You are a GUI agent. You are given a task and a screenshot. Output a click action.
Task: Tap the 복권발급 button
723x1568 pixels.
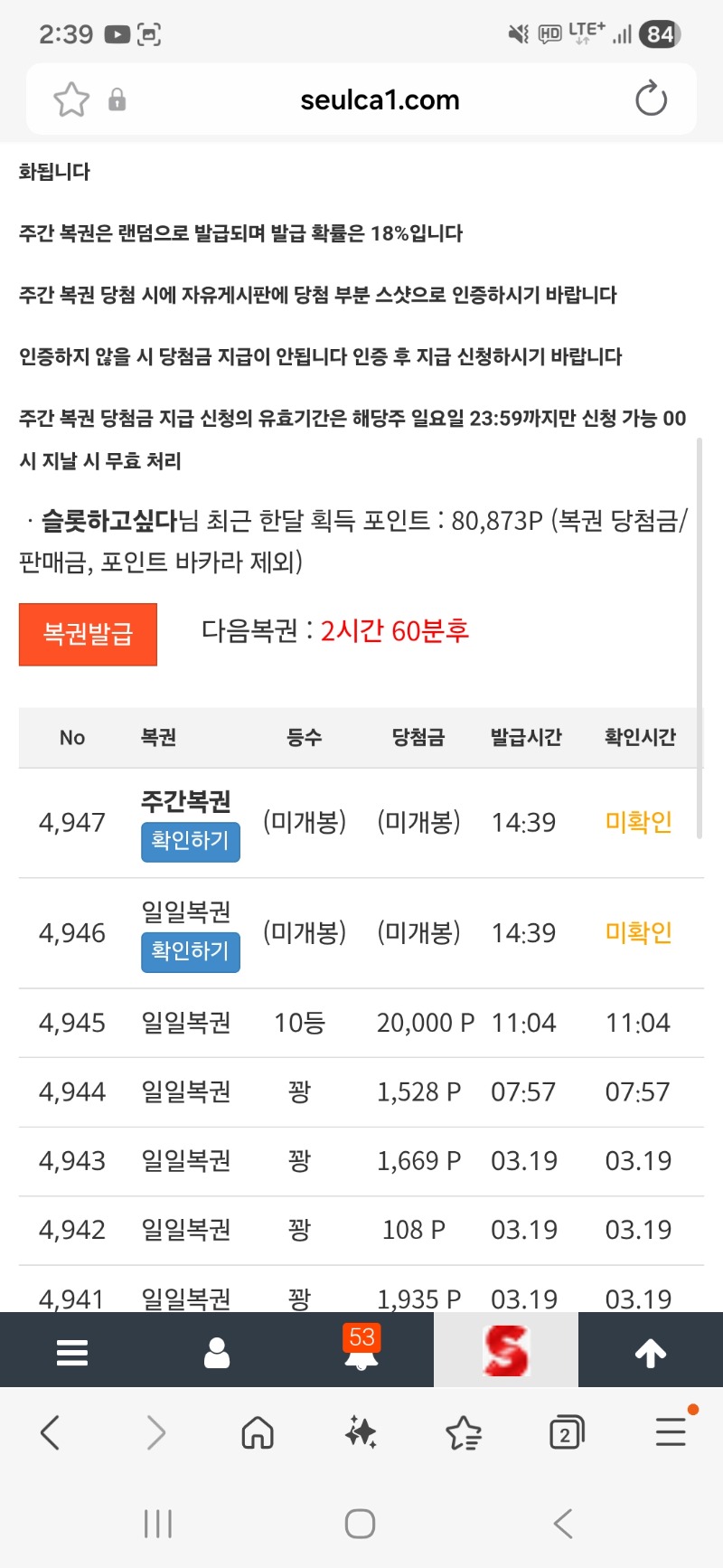88,634
